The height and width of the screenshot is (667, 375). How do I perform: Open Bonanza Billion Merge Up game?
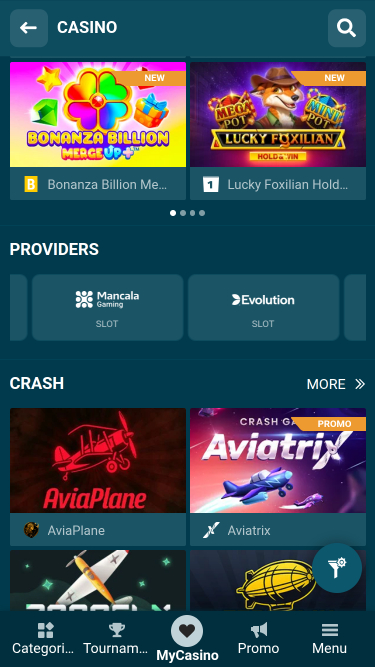pyautogui.click(x=98, y=131)
